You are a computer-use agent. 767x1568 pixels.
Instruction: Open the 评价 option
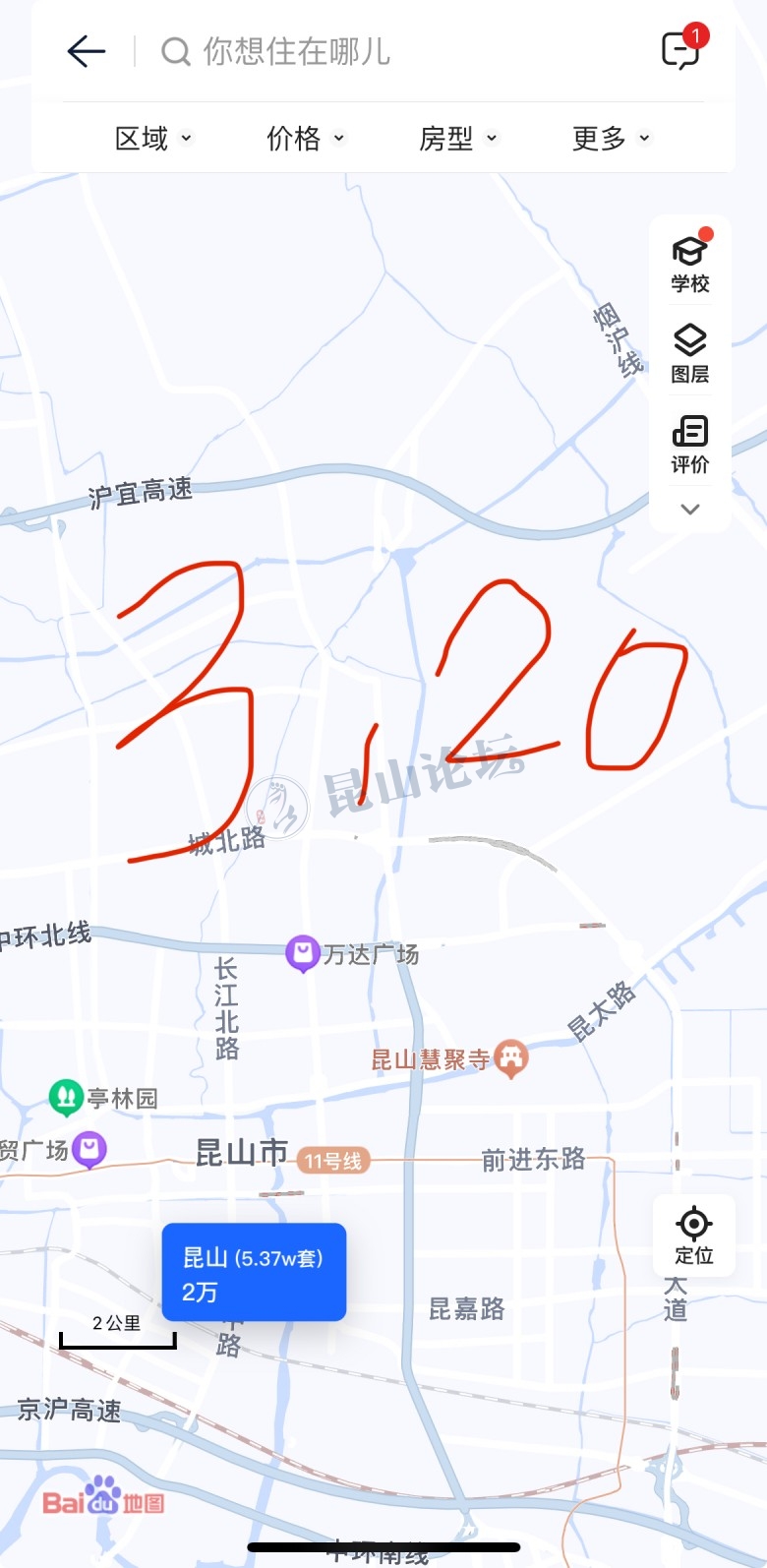pyautogui.click(x=690, y=445)
